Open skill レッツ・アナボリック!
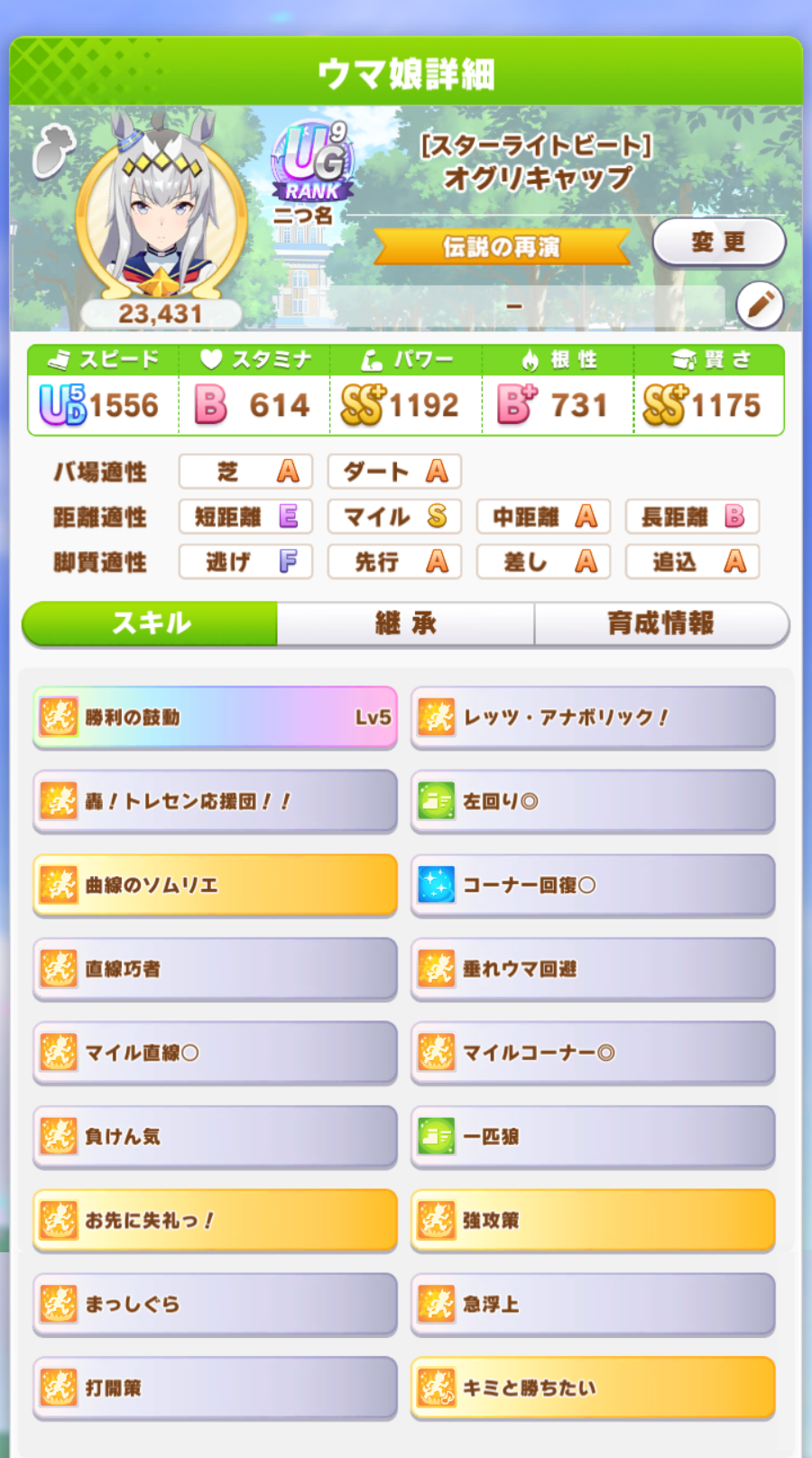 (x=593, y=717)
